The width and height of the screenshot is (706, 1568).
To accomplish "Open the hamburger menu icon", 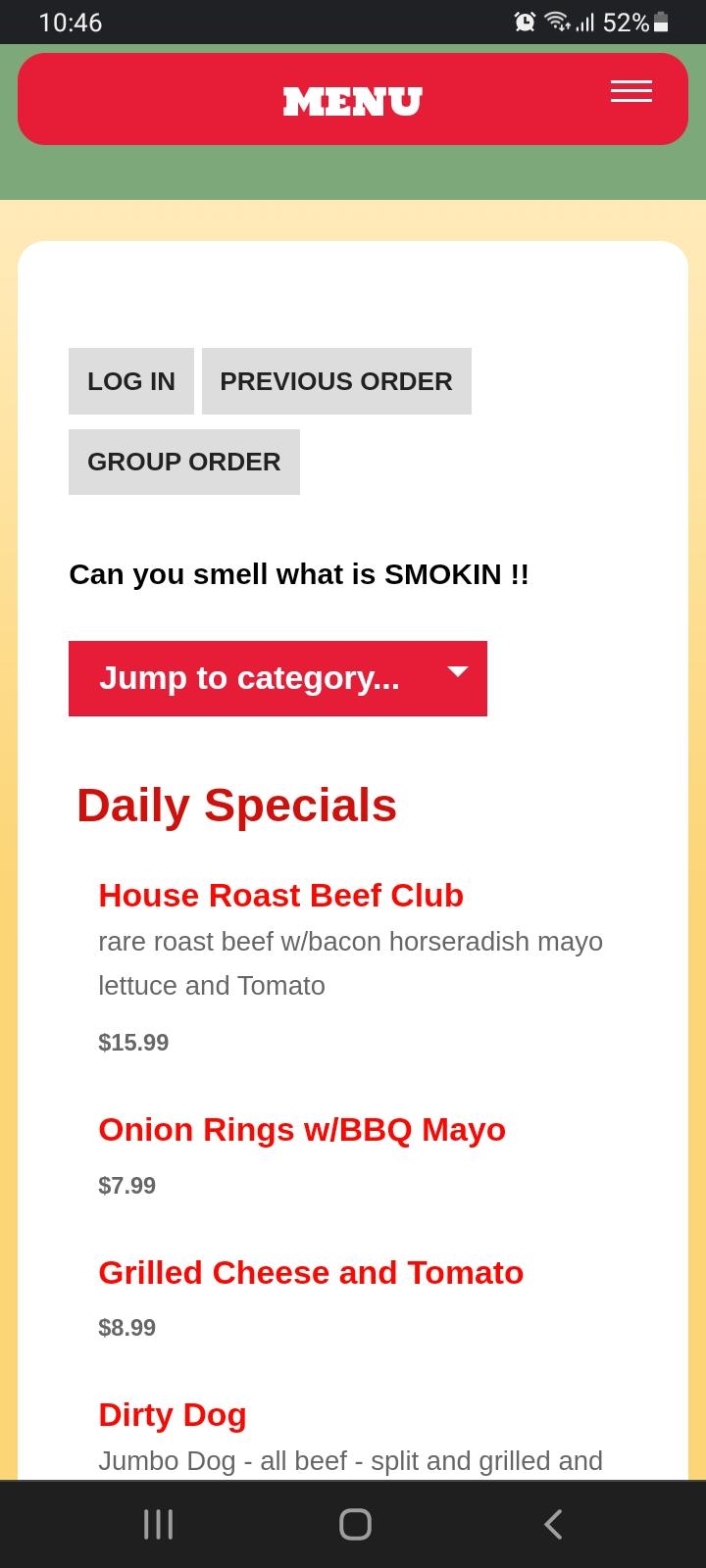I will click(630, 91).
